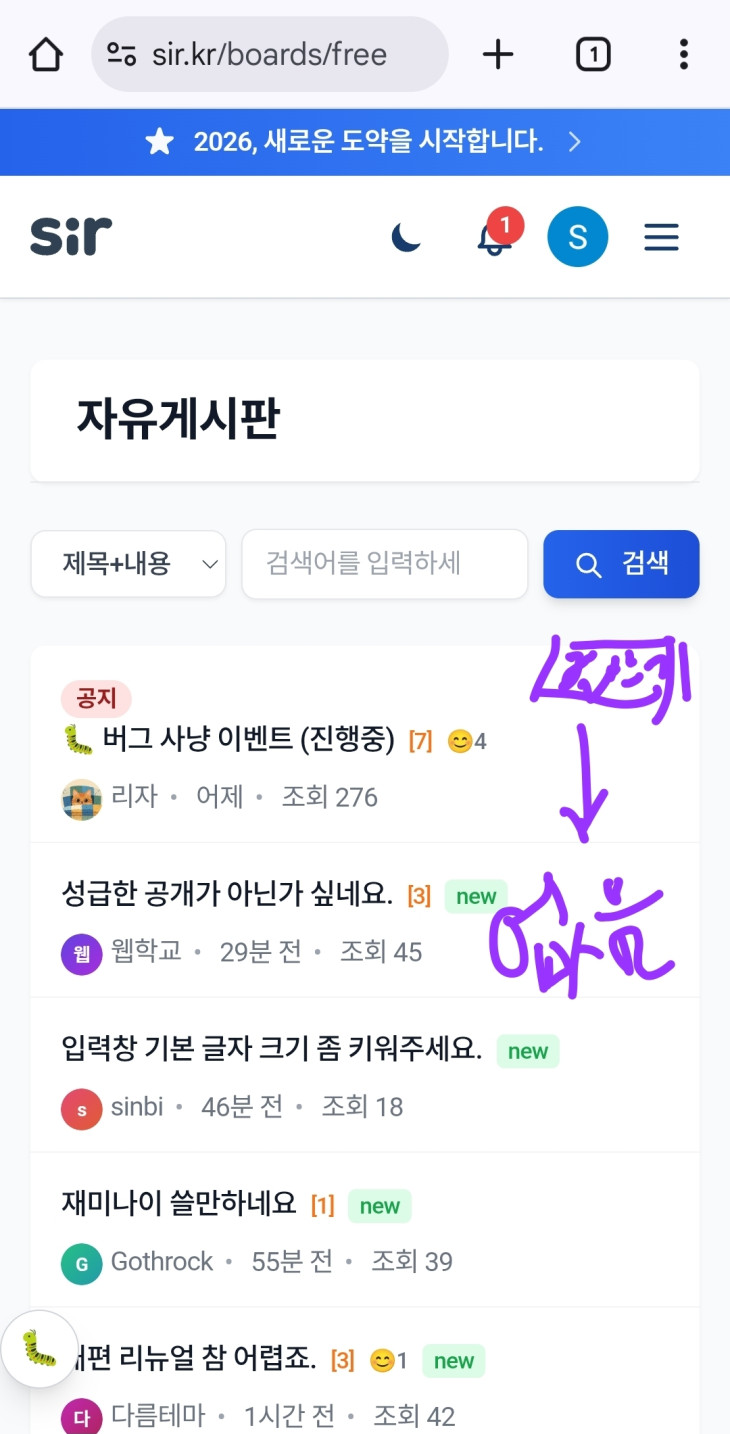This screenshot has width=730, height=1434.
Task: Tap the sir.kr address bar
Action: click(x=268, y=55)
